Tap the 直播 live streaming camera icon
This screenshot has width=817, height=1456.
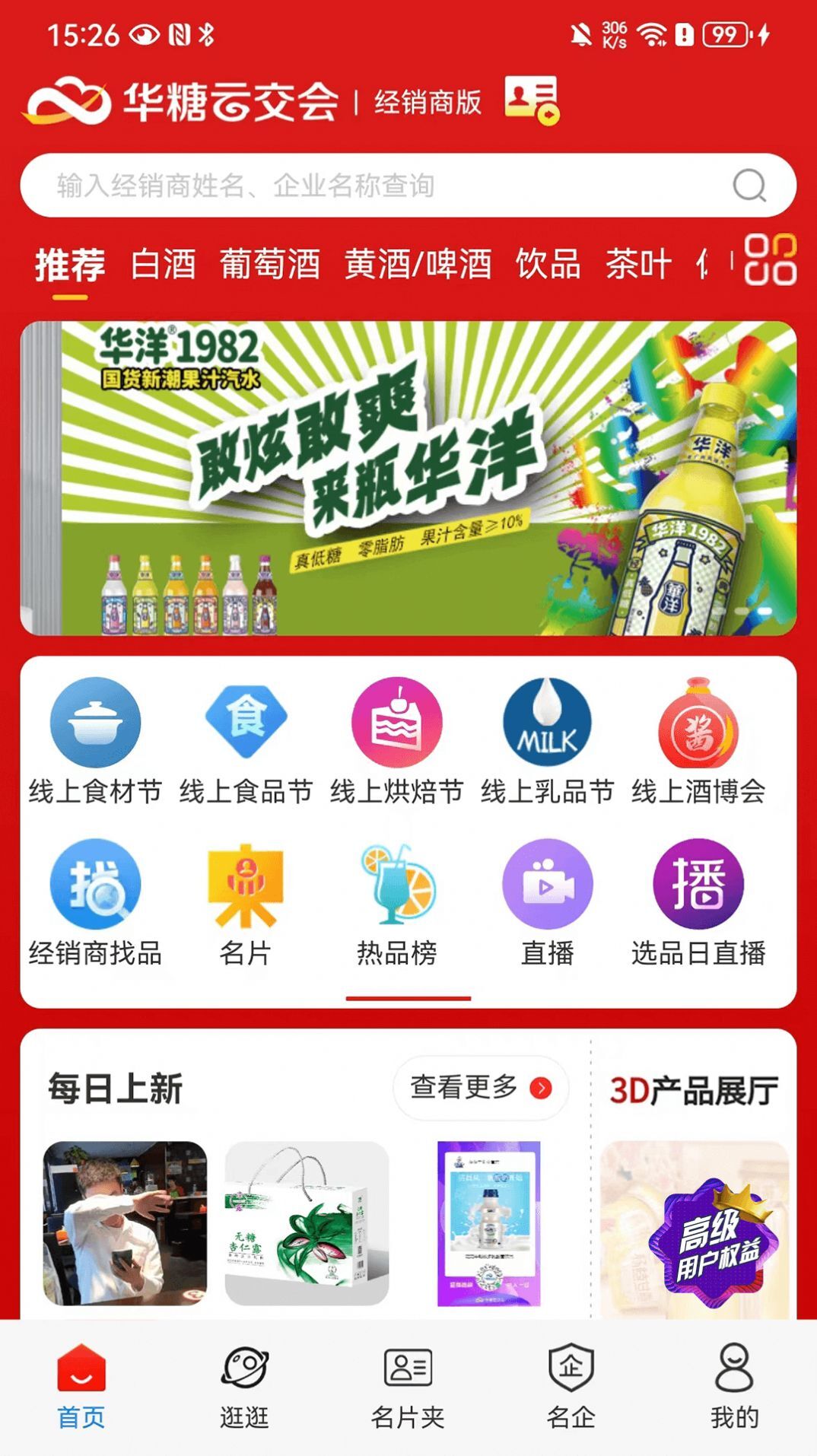548,885
